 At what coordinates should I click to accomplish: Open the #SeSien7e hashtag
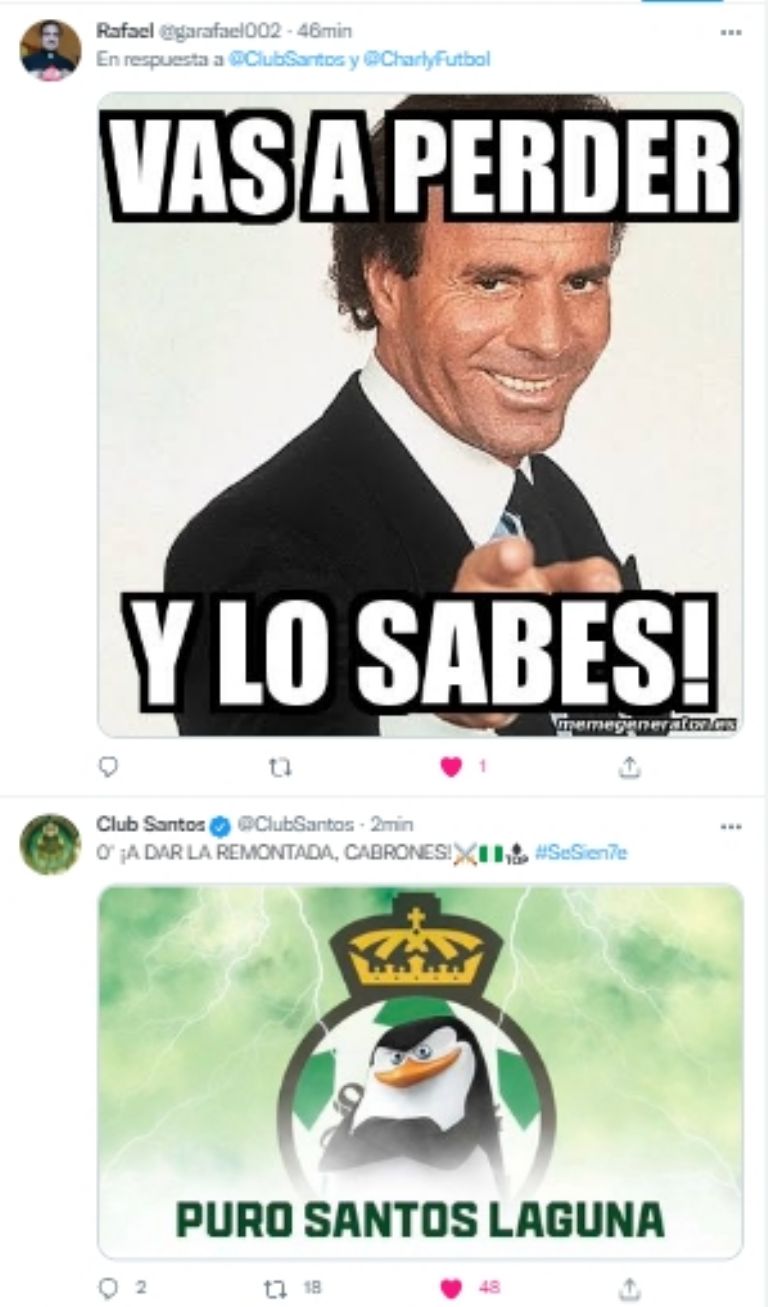(x=581, y=852)
